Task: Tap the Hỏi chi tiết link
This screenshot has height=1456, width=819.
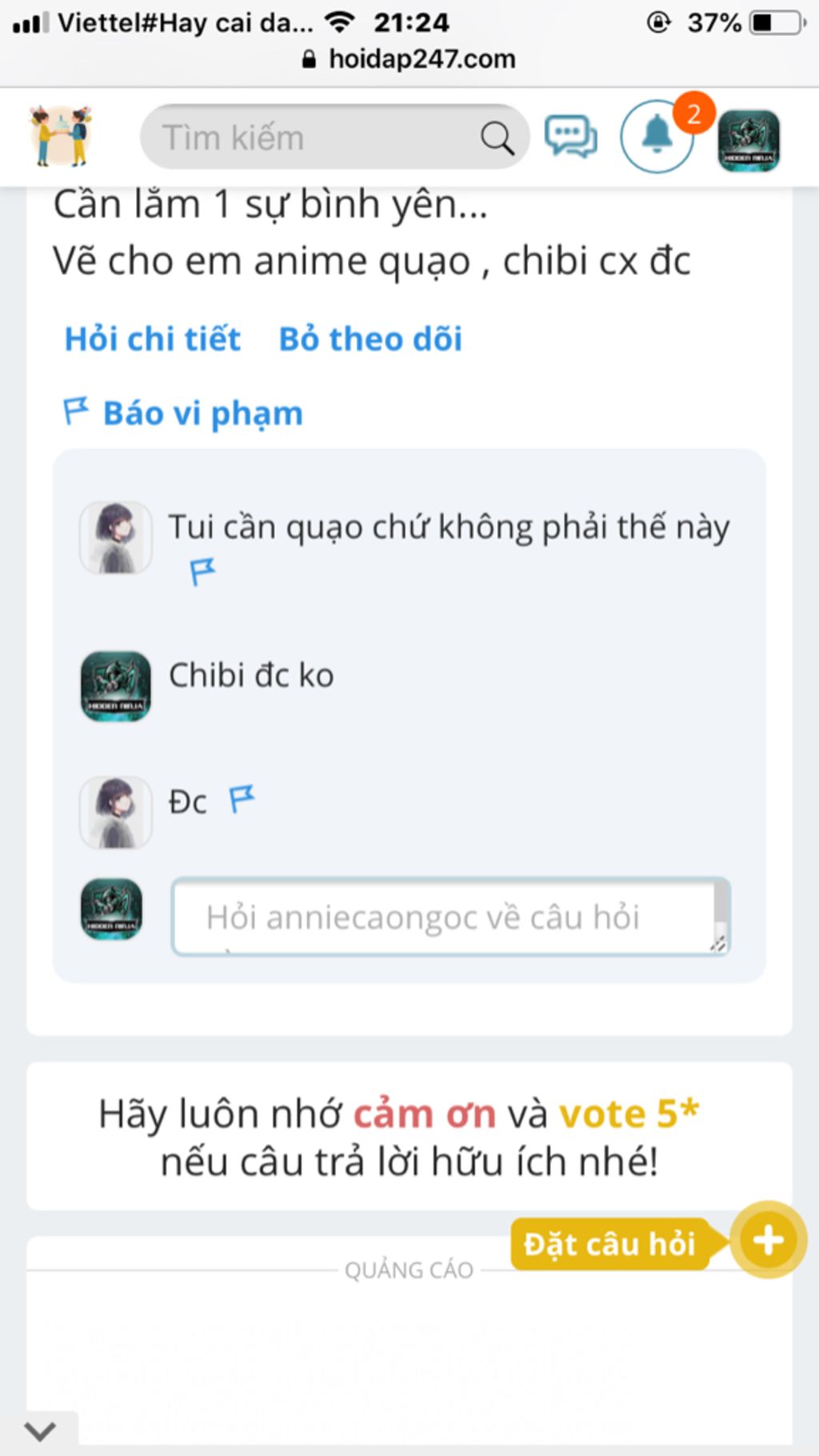Action: pyautogui.click(x=152, y=339)
